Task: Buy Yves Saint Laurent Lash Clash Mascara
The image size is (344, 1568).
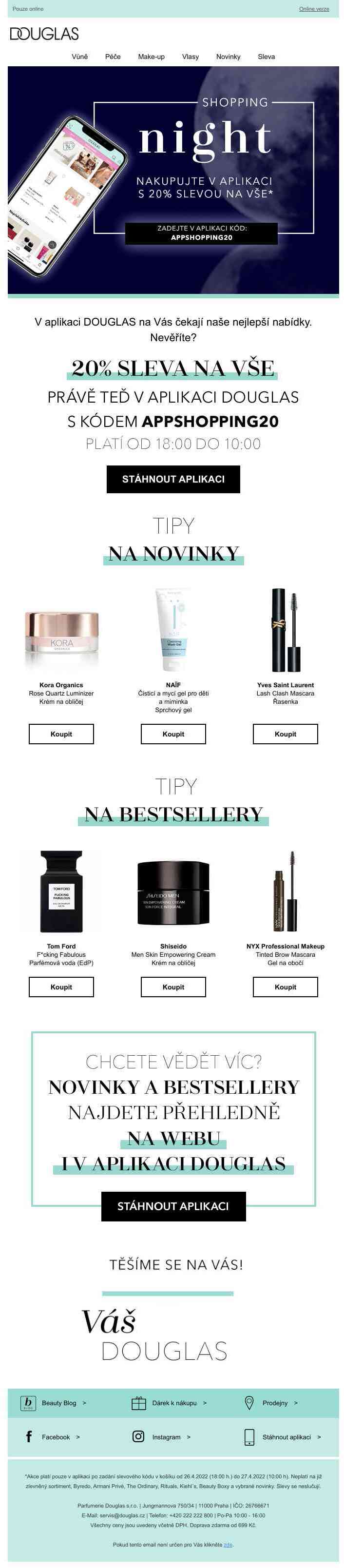Action: pyautogui.click(x=285, y=734)
